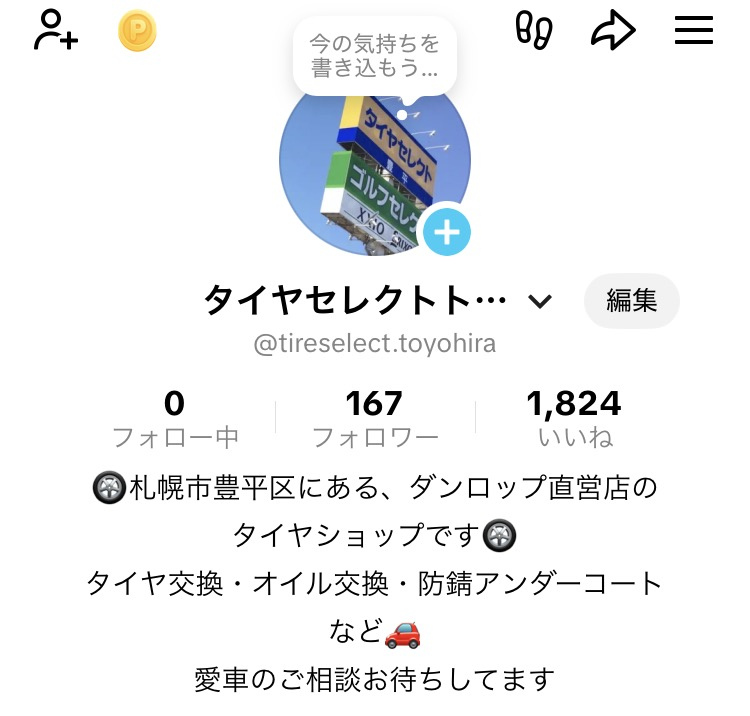Tap the gold P coin icon

pos(137,31)
